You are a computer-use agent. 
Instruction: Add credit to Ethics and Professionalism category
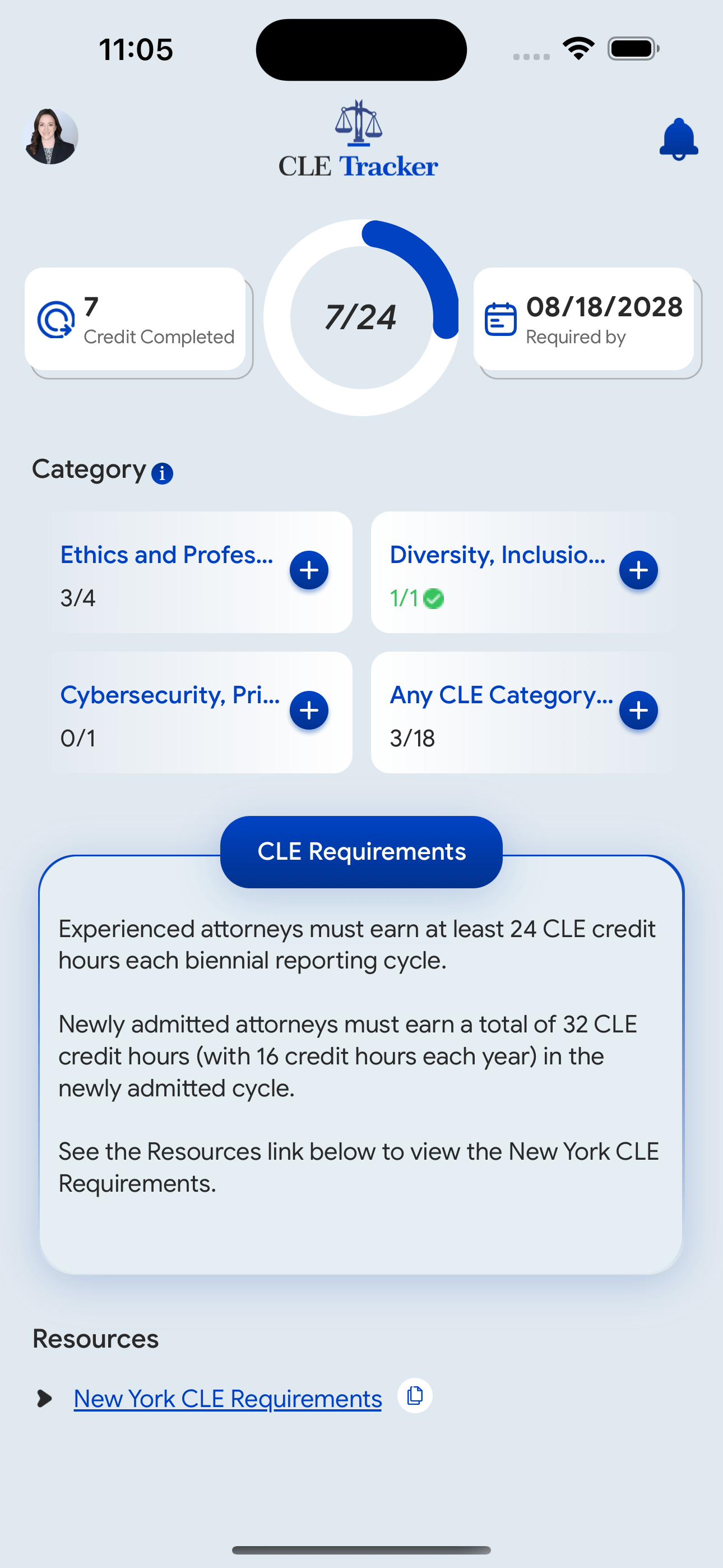(309, 570)
